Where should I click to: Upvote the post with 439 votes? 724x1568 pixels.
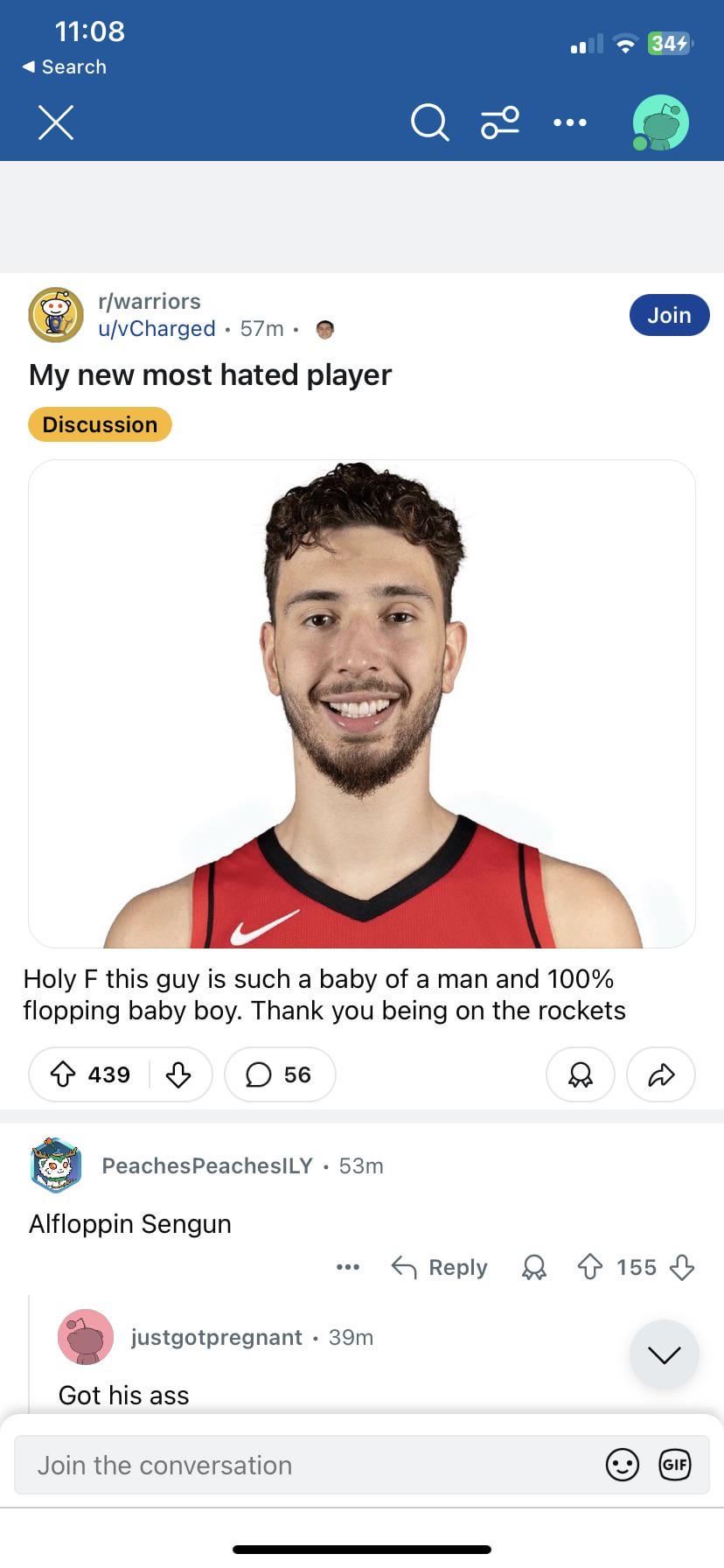(x=63, y=1074)
